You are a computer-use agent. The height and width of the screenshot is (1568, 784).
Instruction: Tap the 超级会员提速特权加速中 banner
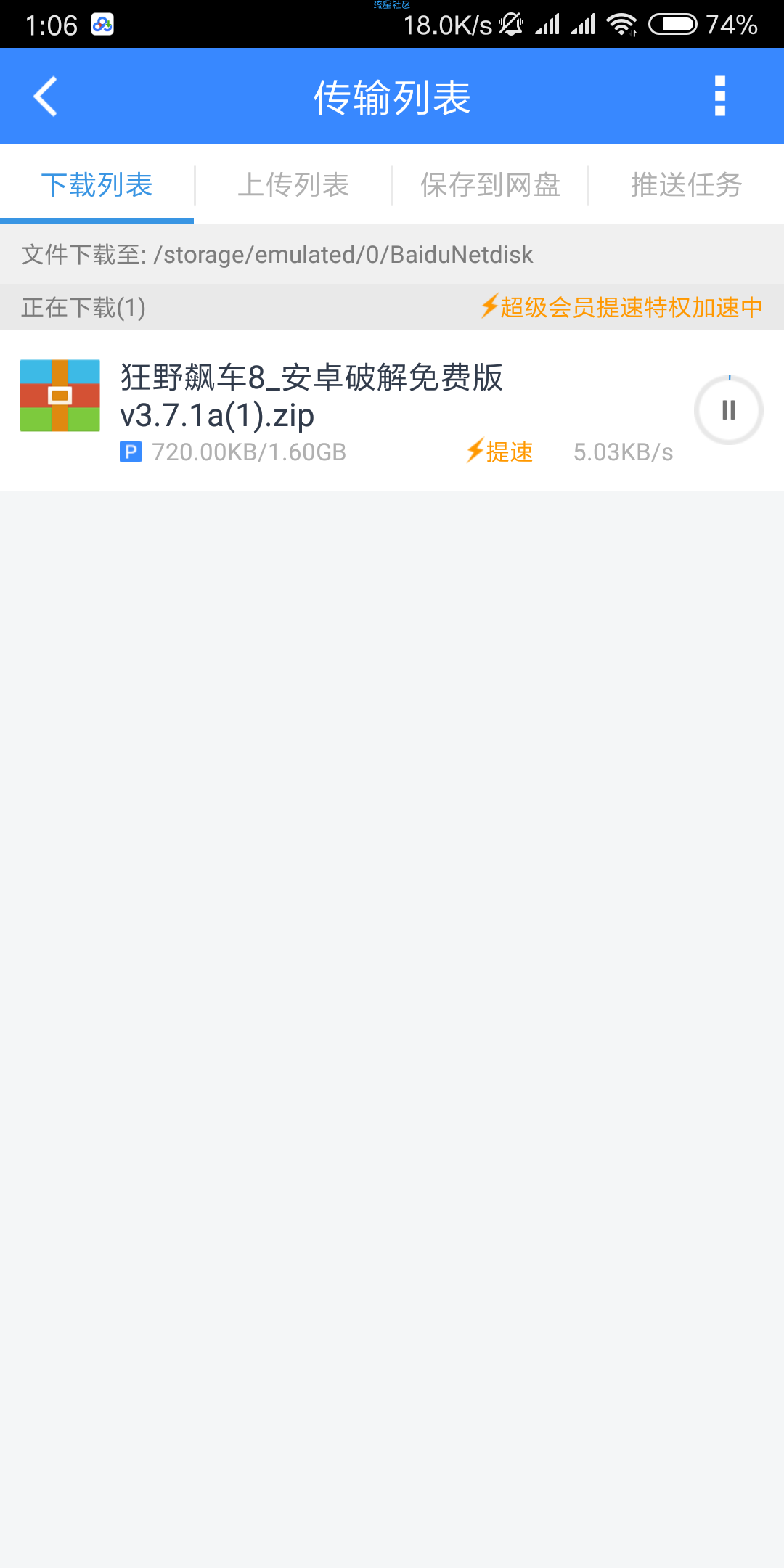coord(621,307)
